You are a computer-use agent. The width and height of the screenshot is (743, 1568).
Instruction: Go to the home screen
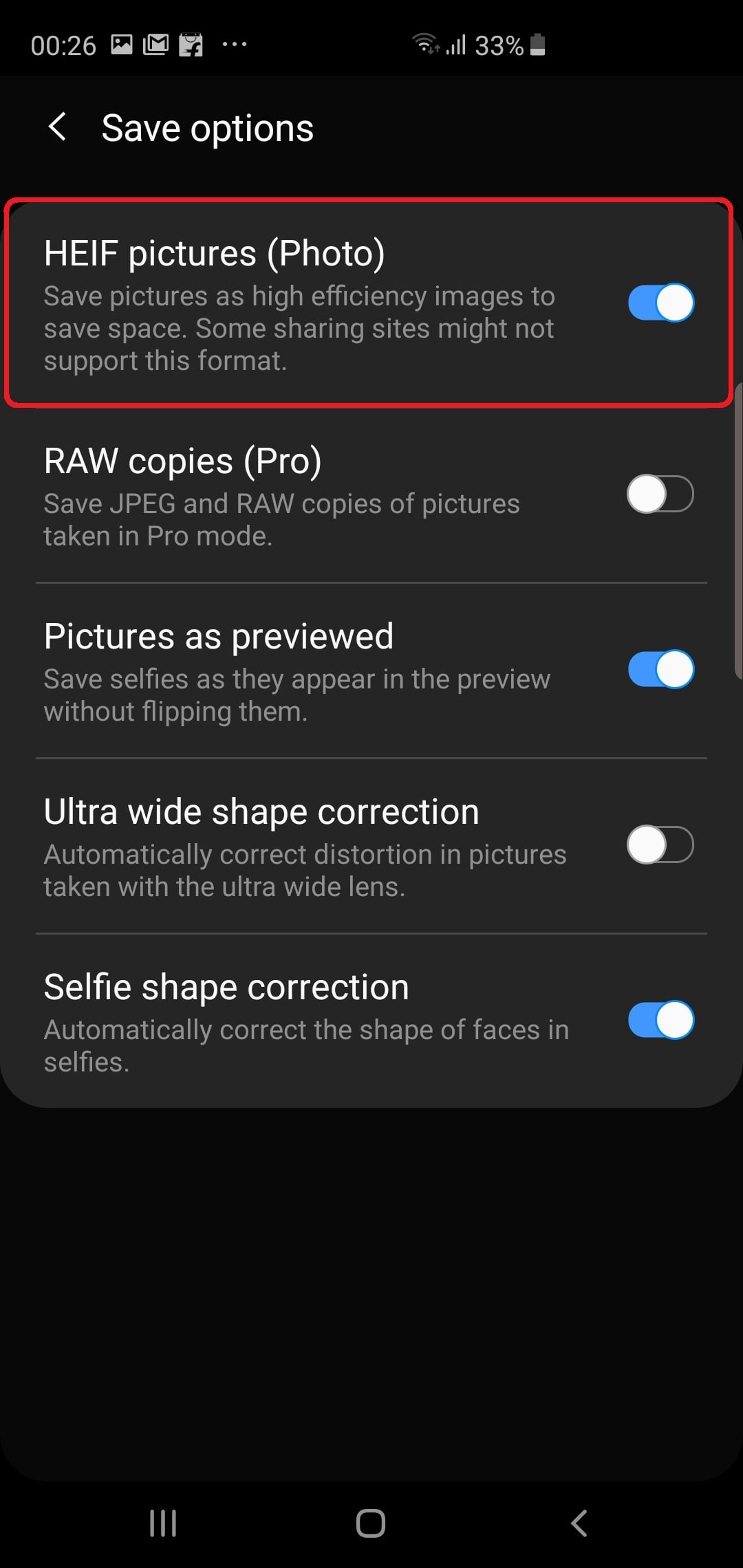click(x=371, y=1523)
